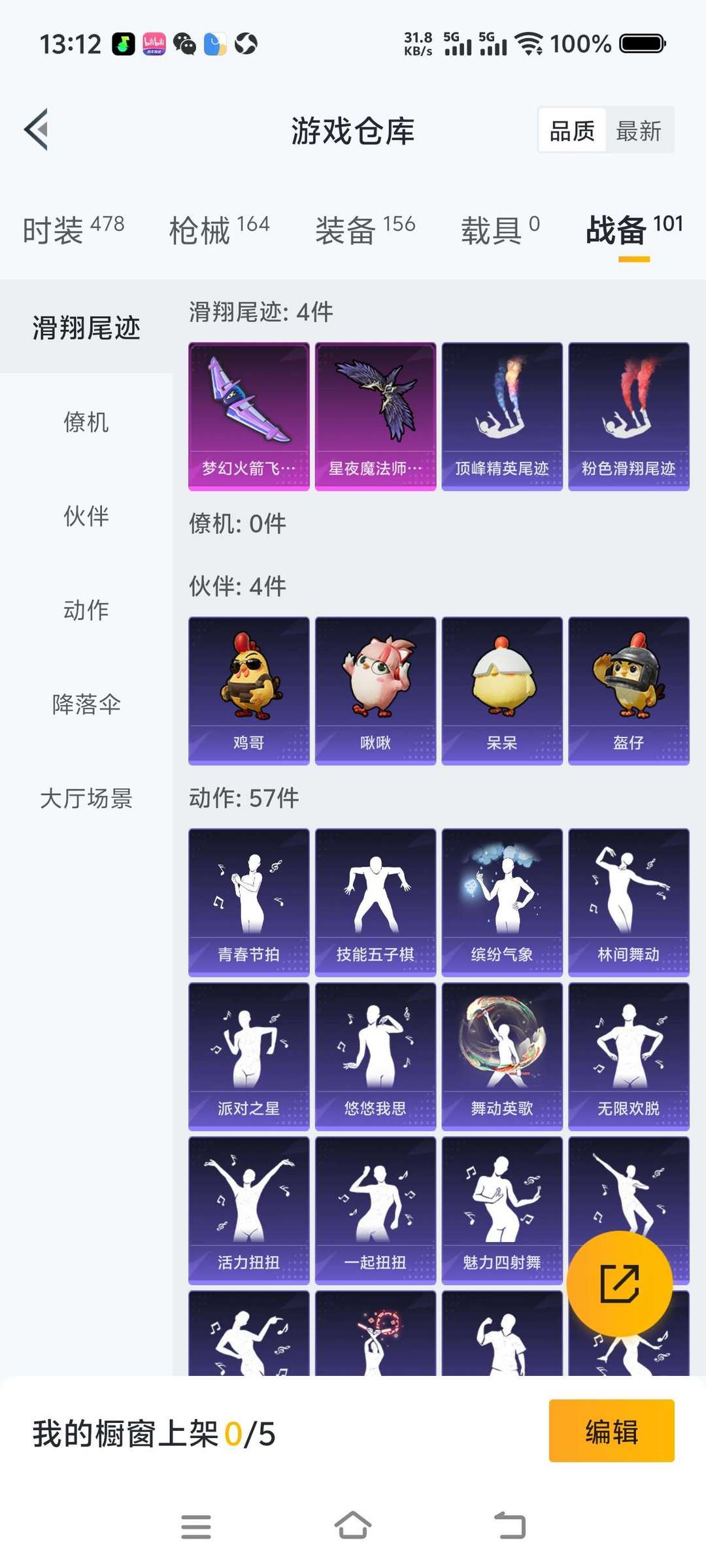Jump to 僚机 in the side list
This screenshot has height=1568, width=706.
click(86, 422)
